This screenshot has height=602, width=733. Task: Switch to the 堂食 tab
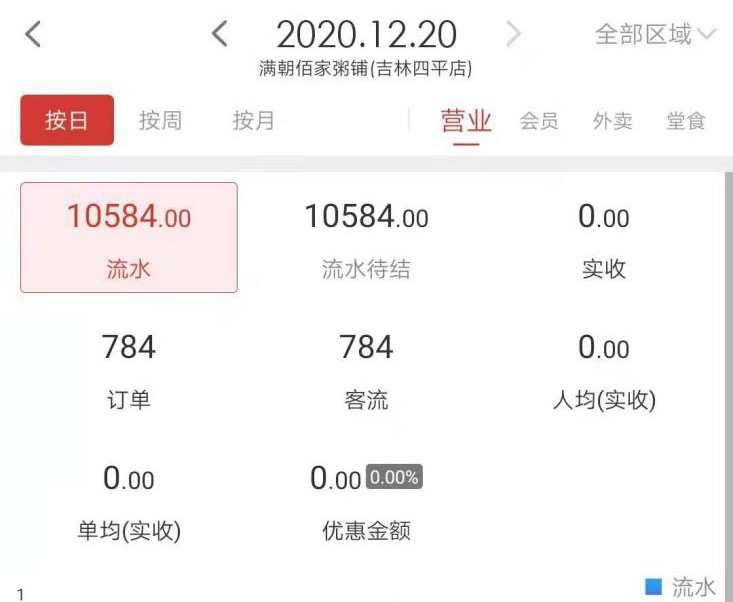[x=686, y=121]
